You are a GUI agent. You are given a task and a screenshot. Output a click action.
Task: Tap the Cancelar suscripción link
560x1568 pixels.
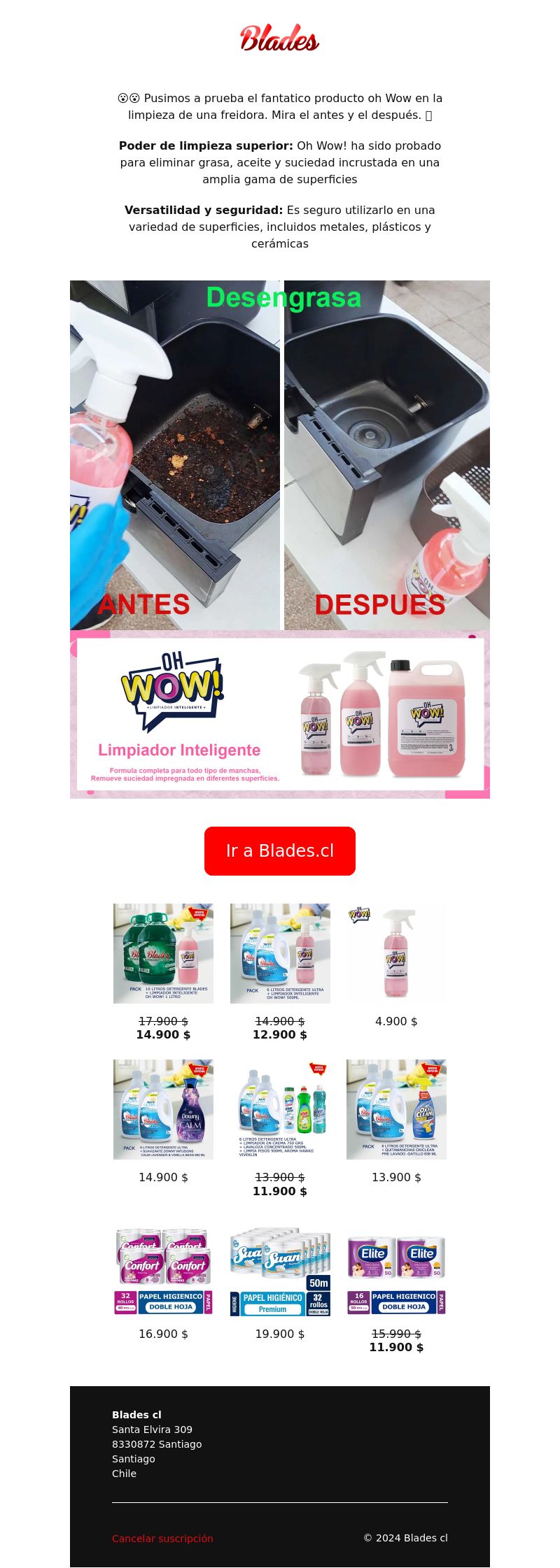(162, 1539)
